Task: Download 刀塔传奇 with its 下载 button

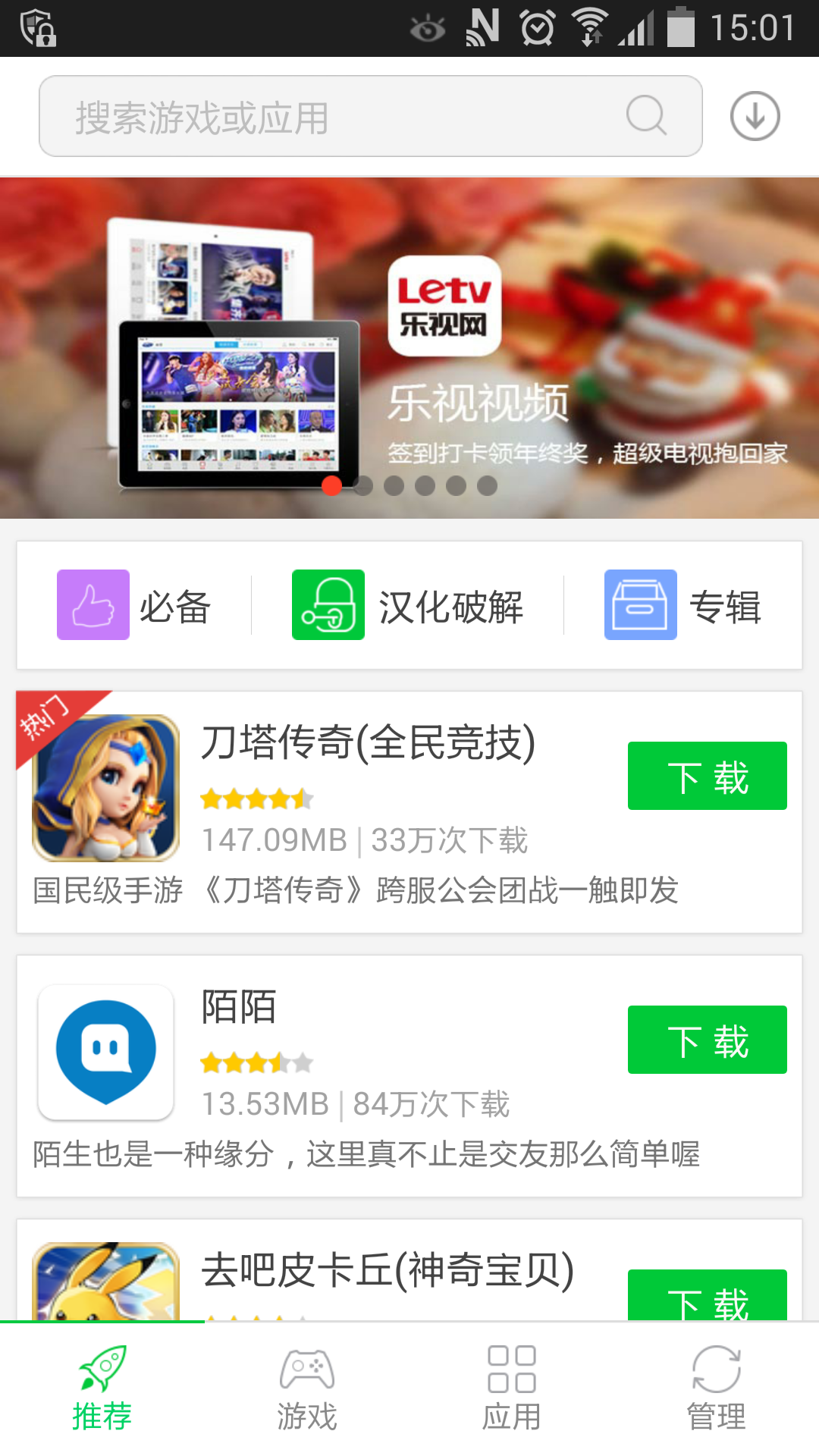Action: [x=707, y=775]
